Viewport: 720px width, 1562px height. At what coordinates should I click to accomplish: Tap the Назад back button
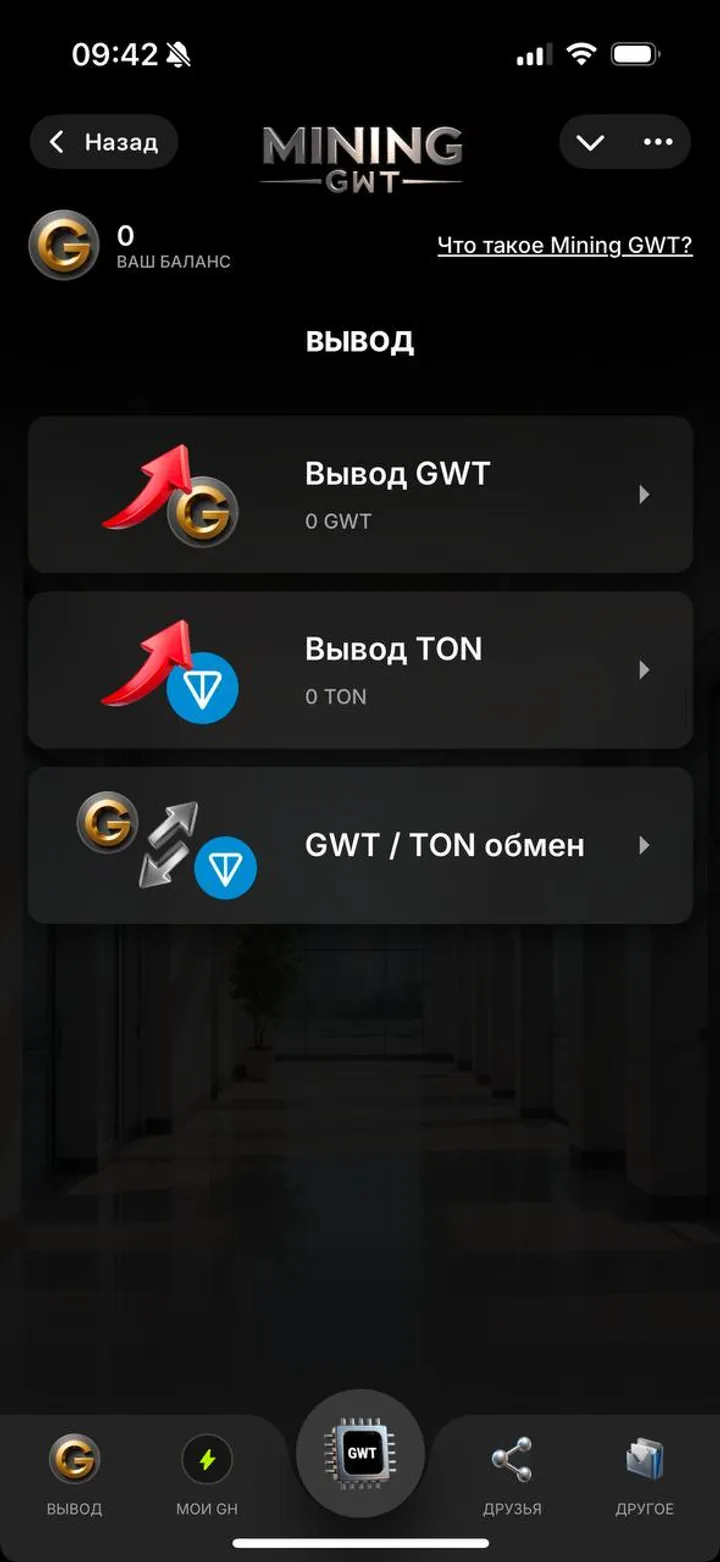click(103, 142)
